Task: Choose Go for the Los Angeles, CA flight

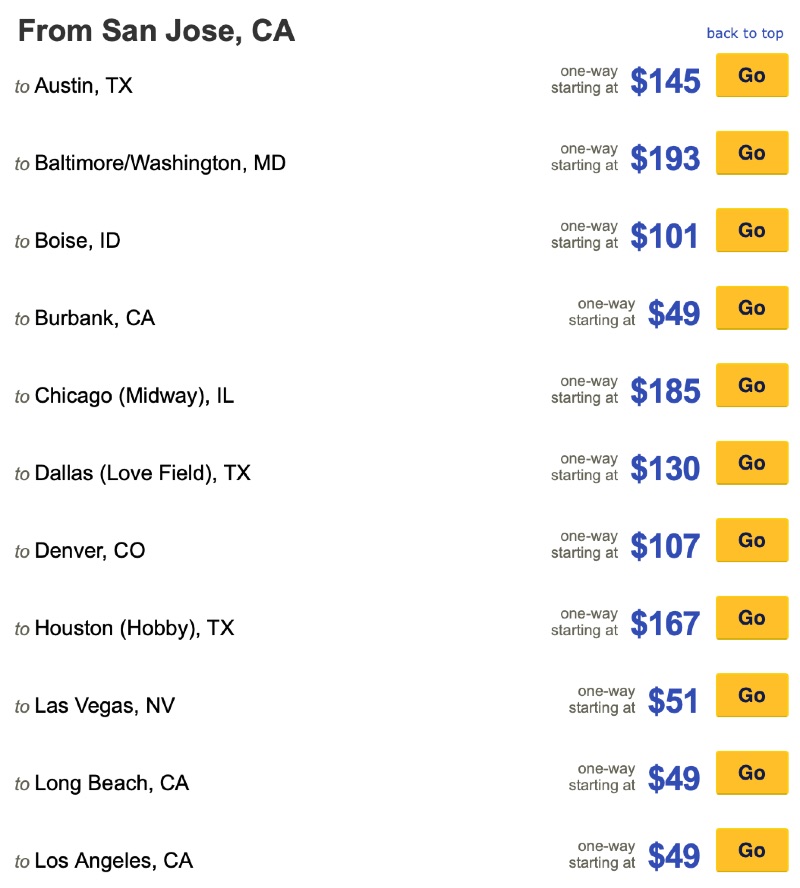Action: [752, 851]
